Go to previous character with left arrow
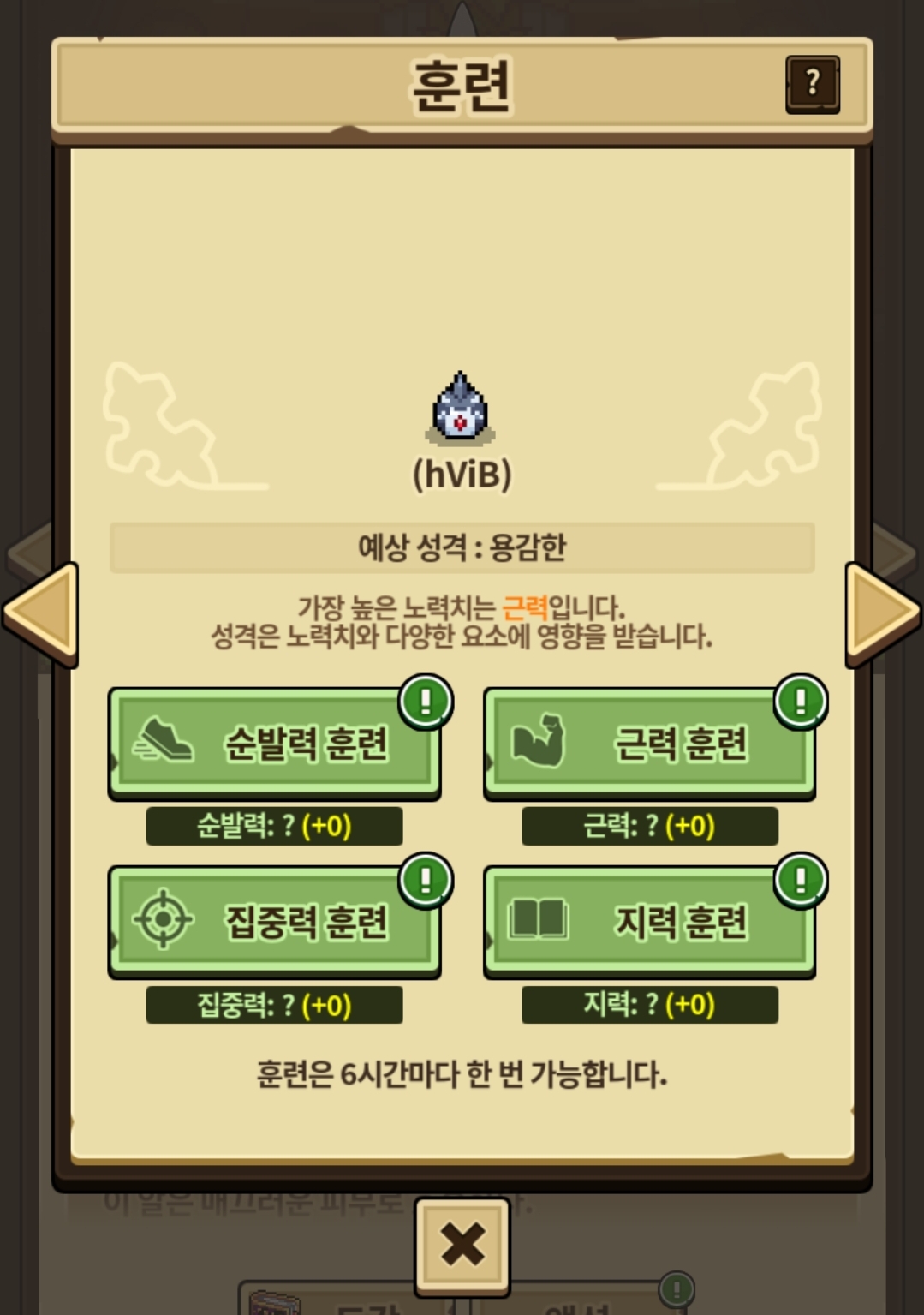This screenshot has width=924, height=1315. click(40, 613)
